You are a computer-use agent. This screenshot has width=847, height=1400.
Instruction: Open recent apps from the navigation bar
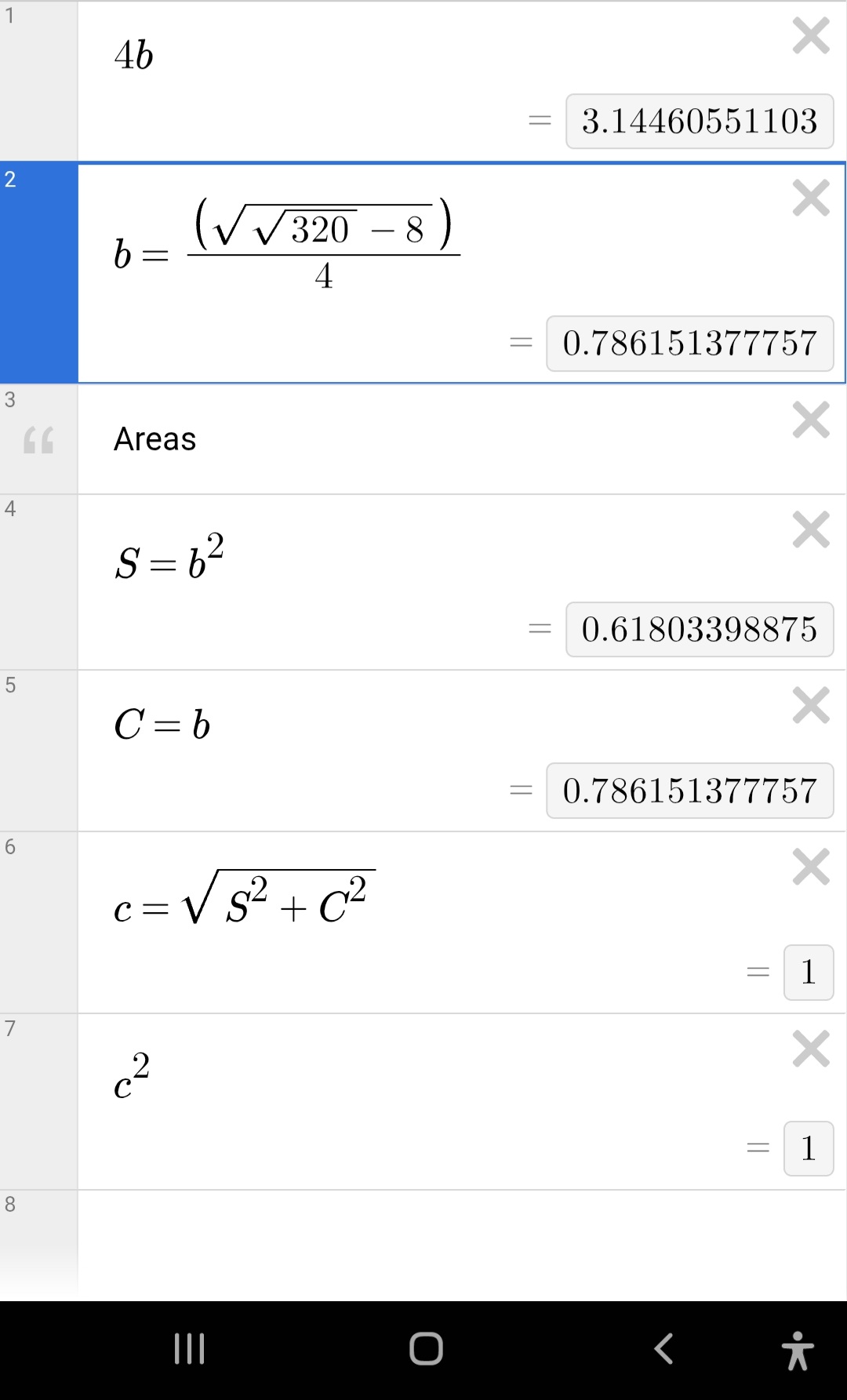pyautogui.click(x=188, y=1350)
